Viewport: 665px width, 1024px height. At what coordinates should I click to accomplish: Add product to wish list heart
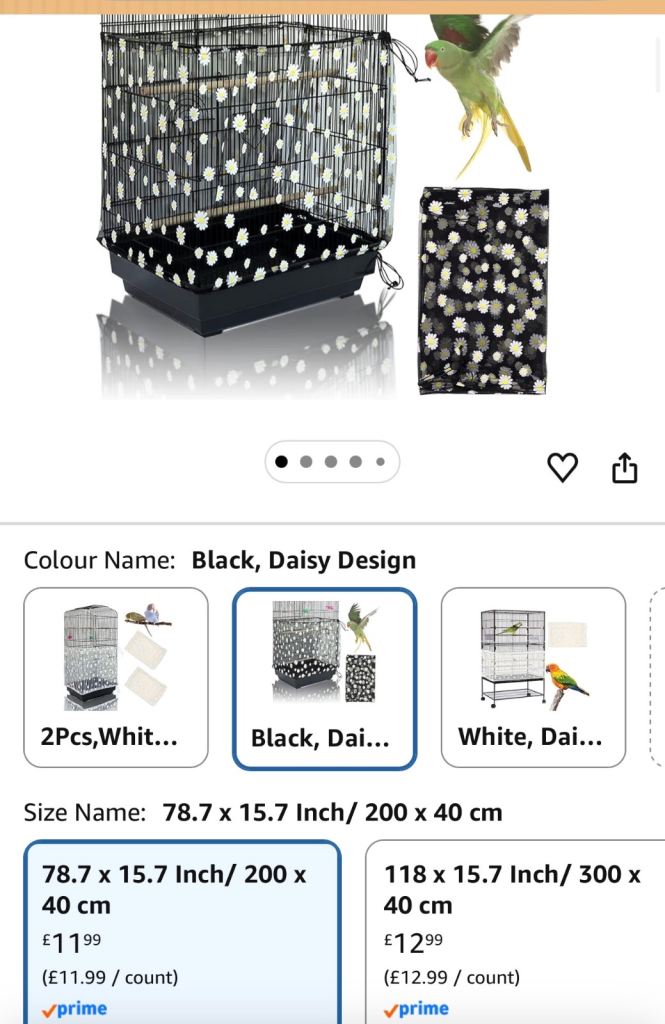(563, 467)
